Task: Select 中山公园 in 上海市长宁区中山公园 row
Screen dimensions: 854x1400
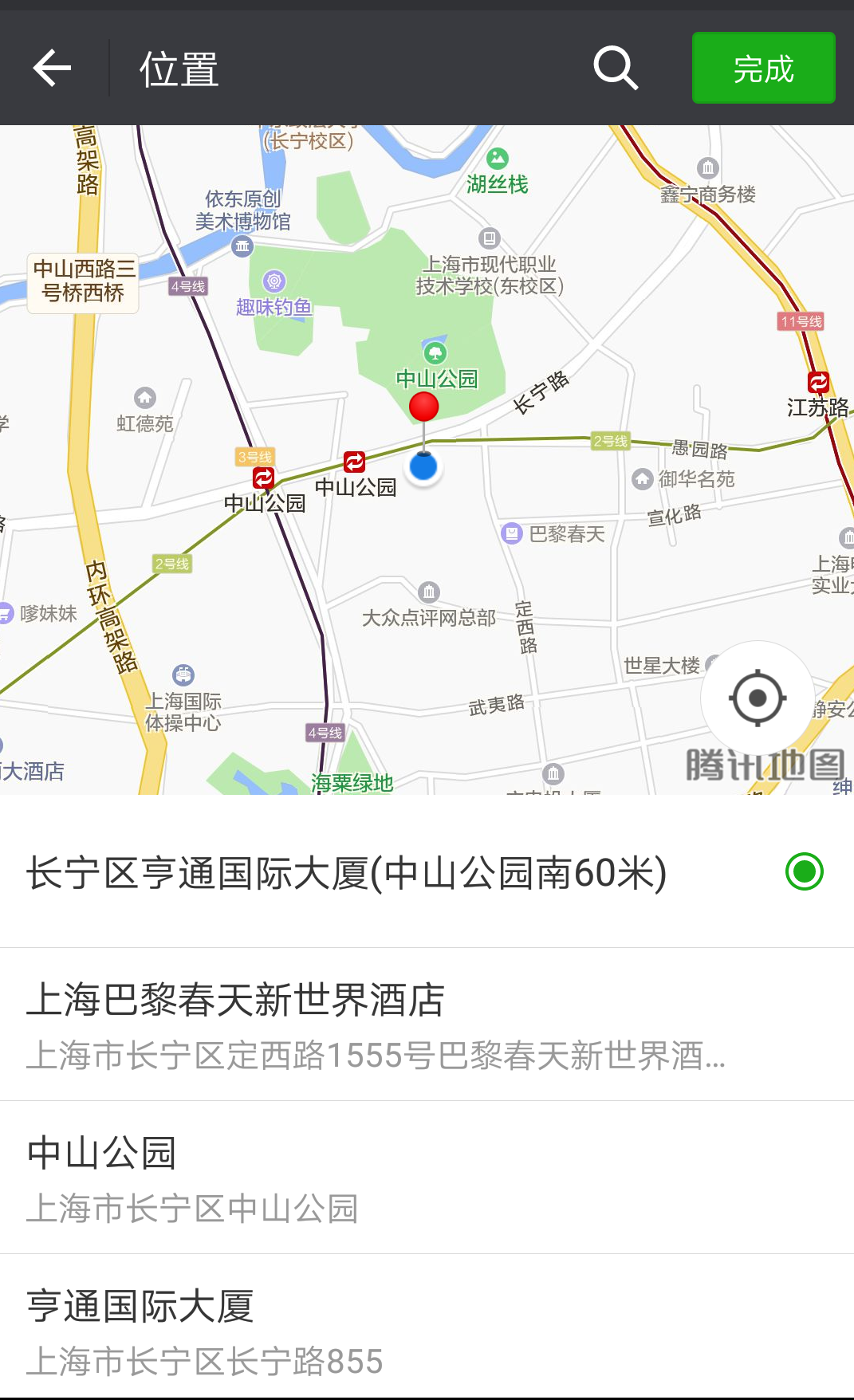Action: pos(427,1178)
